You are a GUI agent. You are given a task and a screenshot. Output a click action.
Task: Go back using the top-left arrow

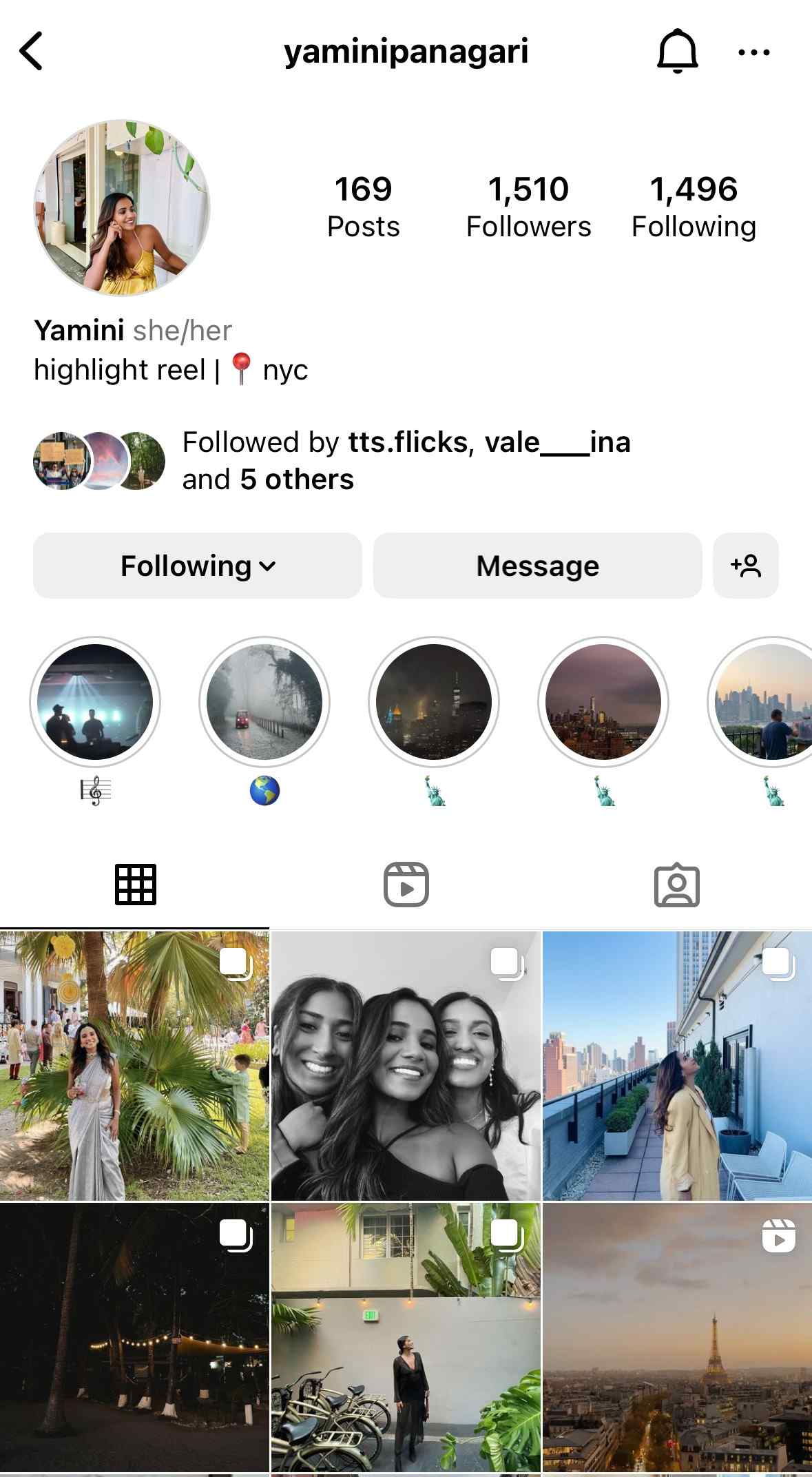pyautogui.click(x=32, y=51)
